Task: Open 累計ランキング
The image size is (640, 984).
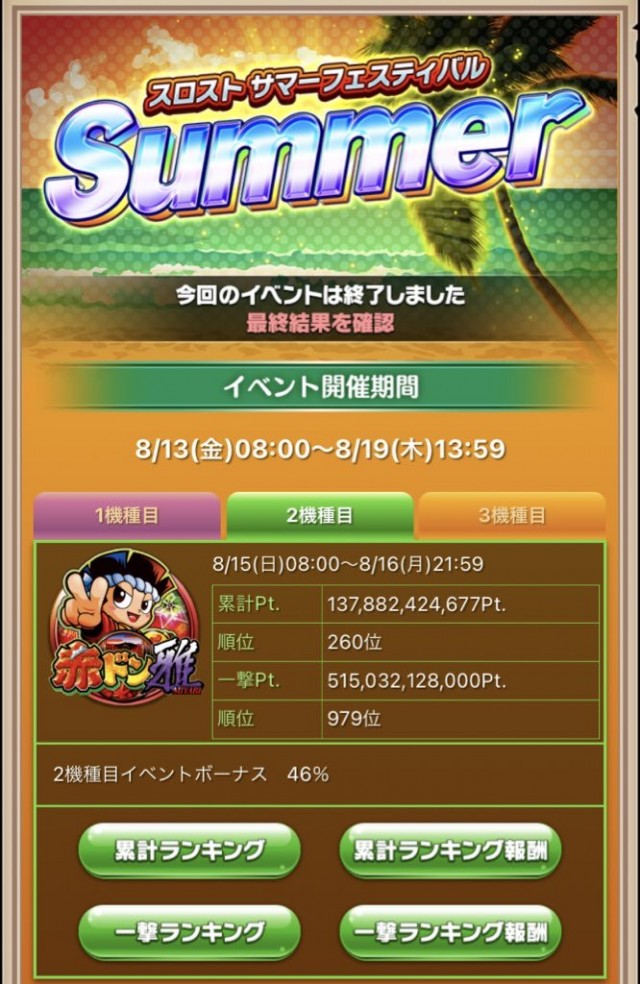Action: 189,851
